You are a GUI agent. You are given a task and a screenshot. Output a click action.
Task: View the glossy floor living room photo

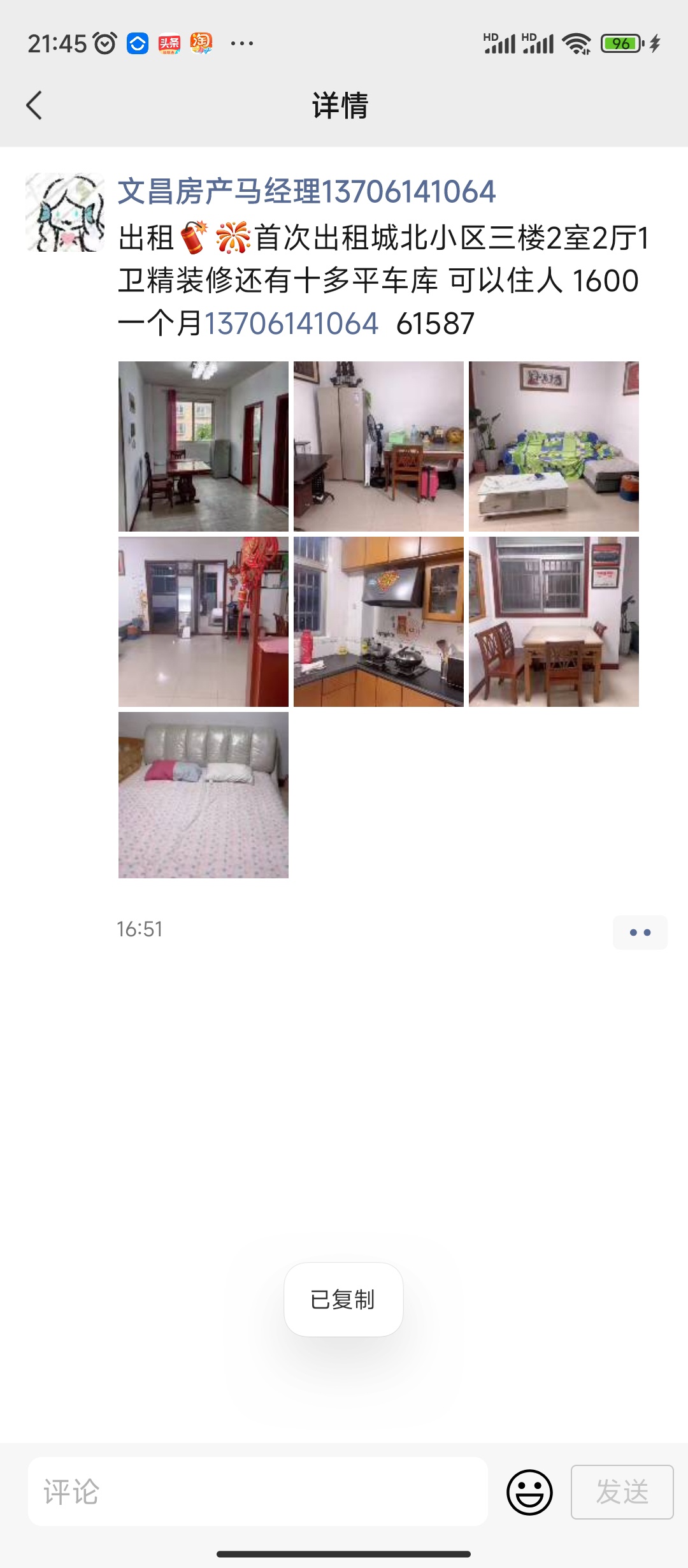(x=203, y=621)
